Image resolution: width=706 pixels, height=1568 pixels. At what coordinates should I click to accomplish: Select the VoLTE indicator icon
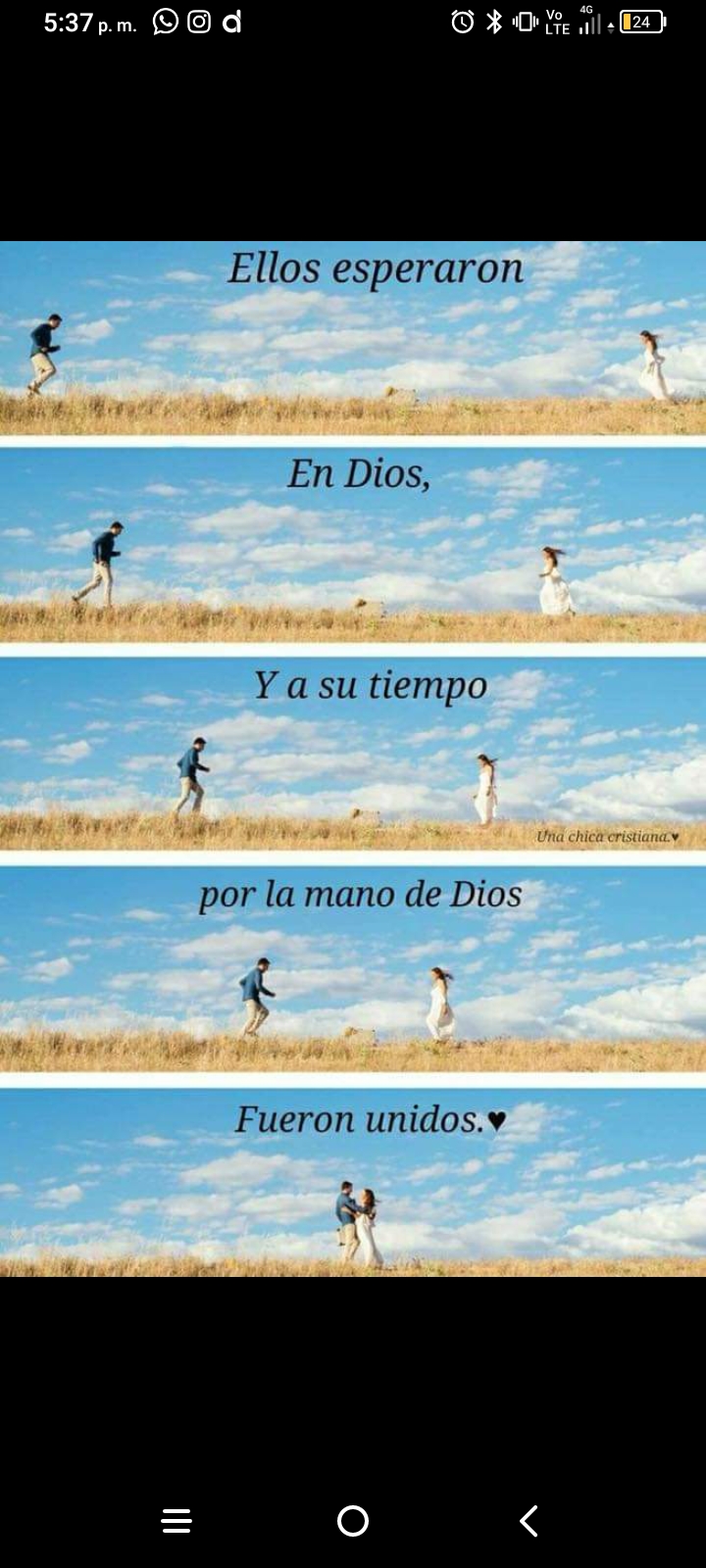pos(555,21)
